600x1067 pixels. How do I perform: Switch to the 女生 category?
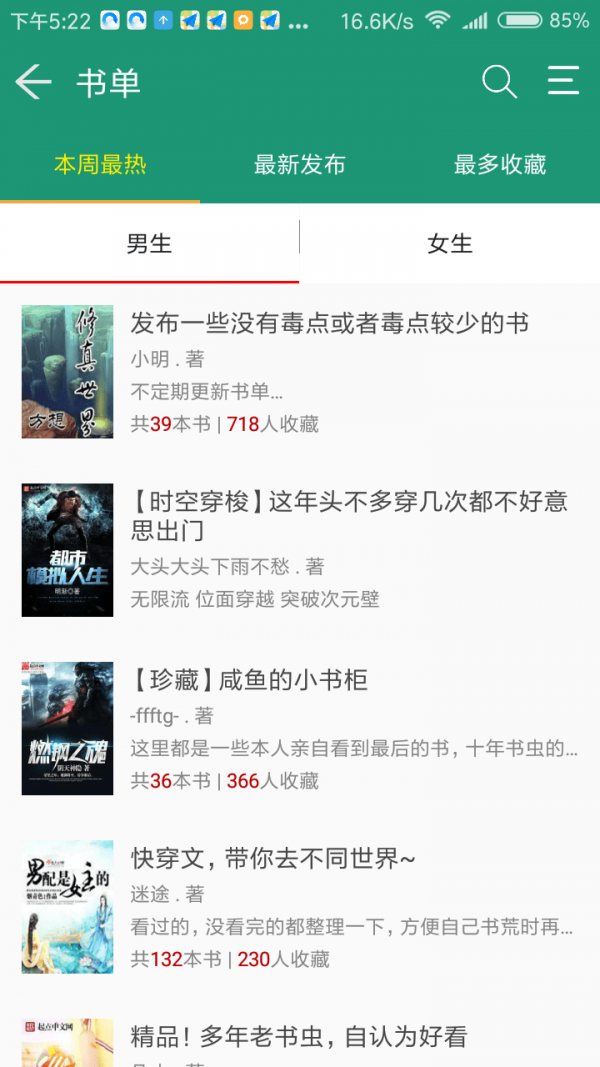click(x=450, y=244)
